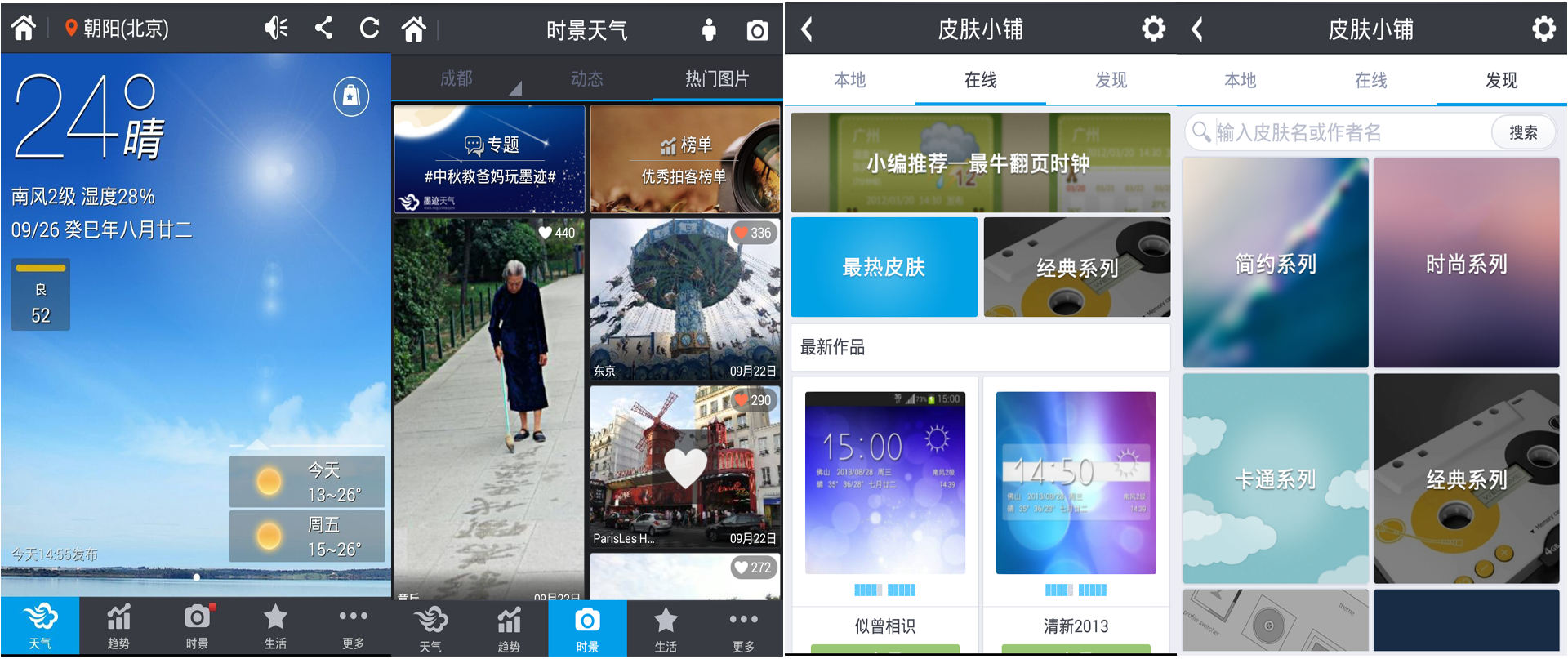The height and width of the screenshot is (659, 1568).
Task: Share the Chaoyang weather report
Action: (x=324, y=29)
